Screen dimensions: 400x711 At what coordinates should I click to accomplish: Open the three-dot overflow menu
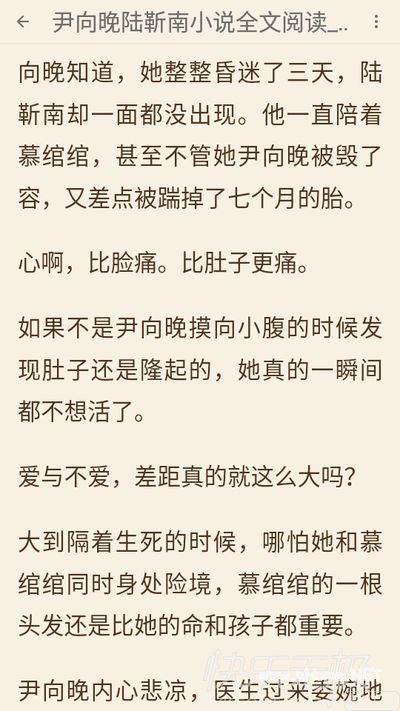coord(376,22)
